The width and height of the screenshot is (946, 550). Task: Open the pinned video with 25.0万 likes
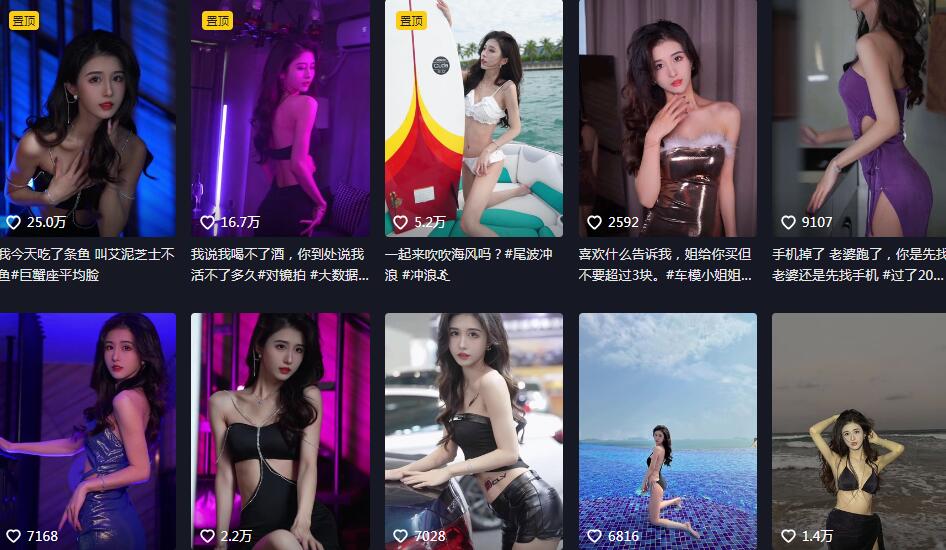(87, 118)
